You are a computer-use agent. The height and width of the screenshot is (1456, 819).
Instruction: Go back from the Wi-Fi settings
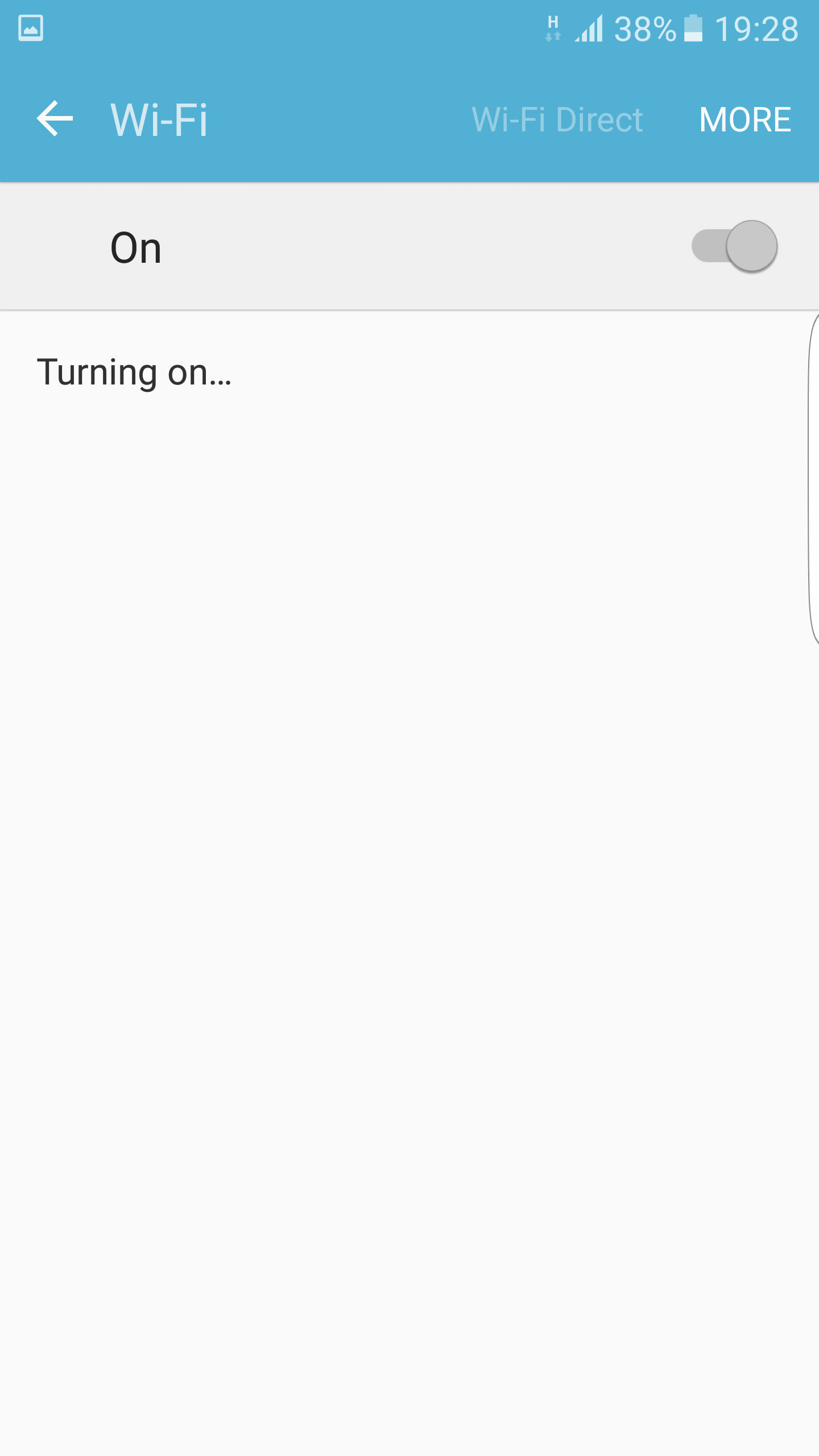point(55,119)
